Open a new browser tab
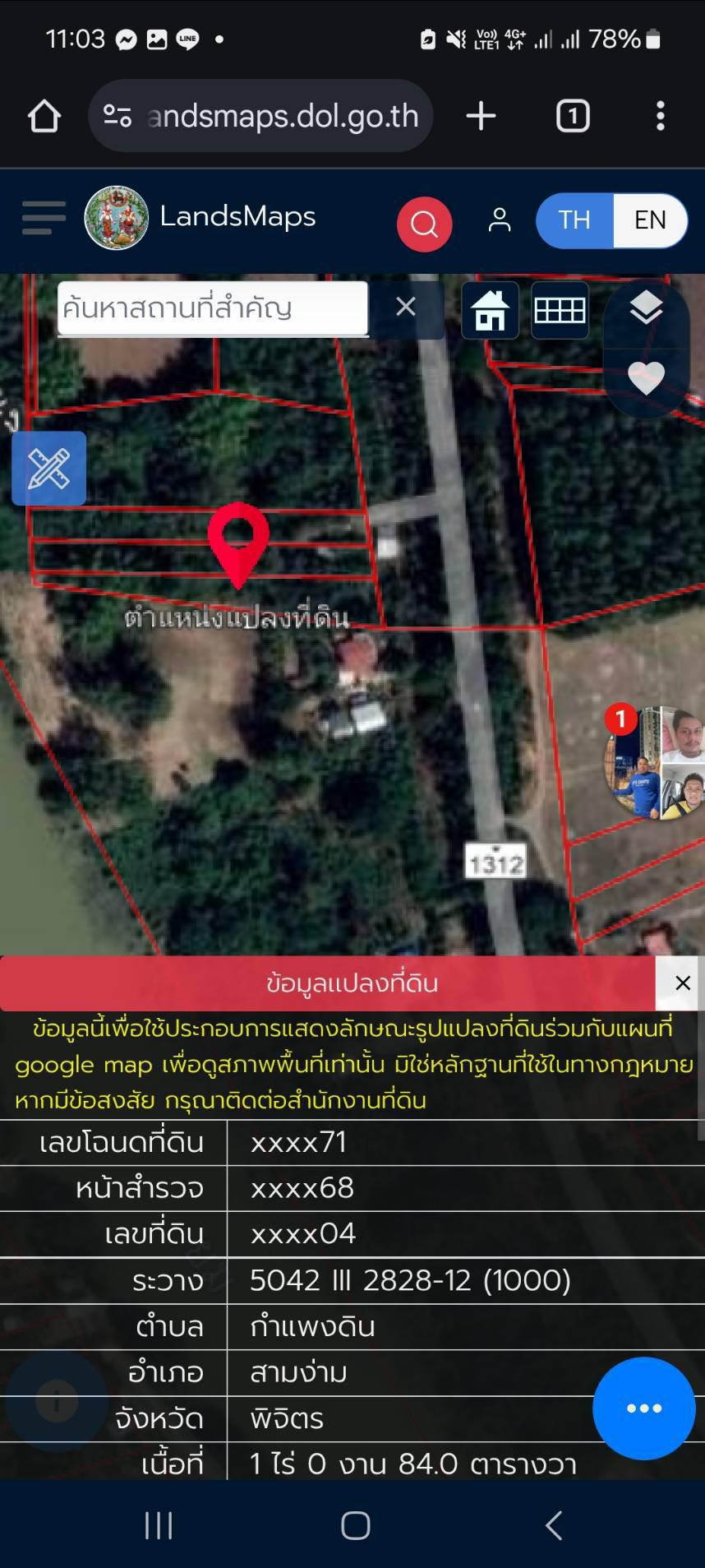This screenshot has width=705, height=1568. [481, 116]
